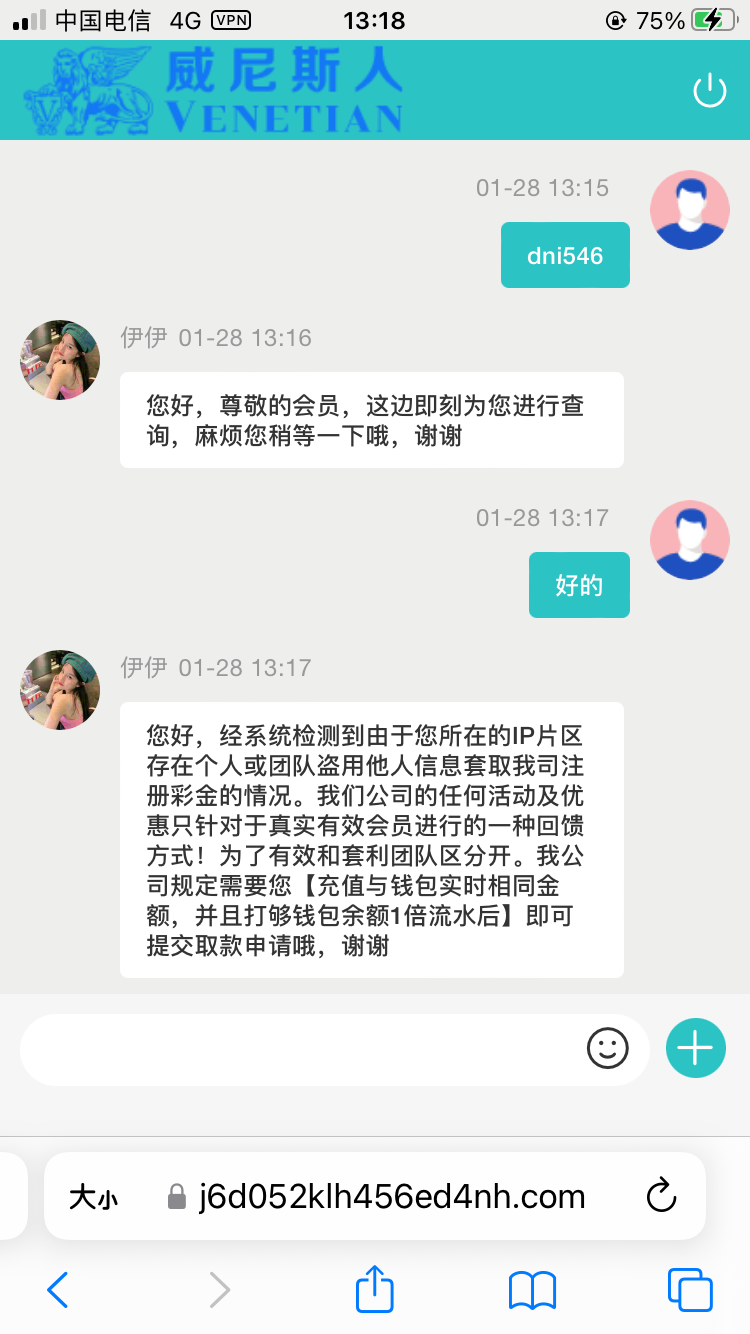Screen dimensions: 750x1334
Task: Open the emoji picker
Action: coord(607,1049)
